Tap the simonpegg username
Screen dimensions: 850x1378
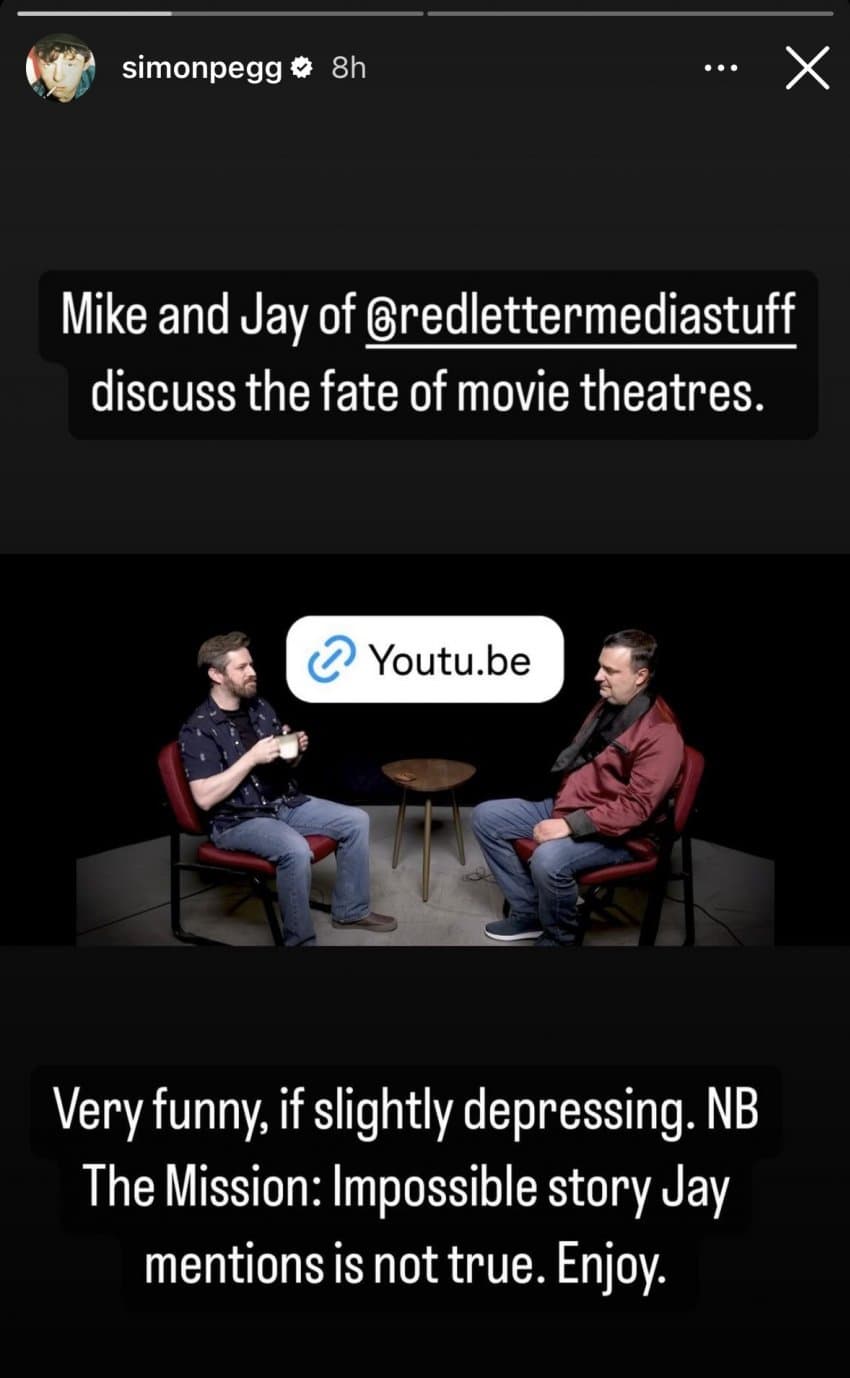(200, 69)
